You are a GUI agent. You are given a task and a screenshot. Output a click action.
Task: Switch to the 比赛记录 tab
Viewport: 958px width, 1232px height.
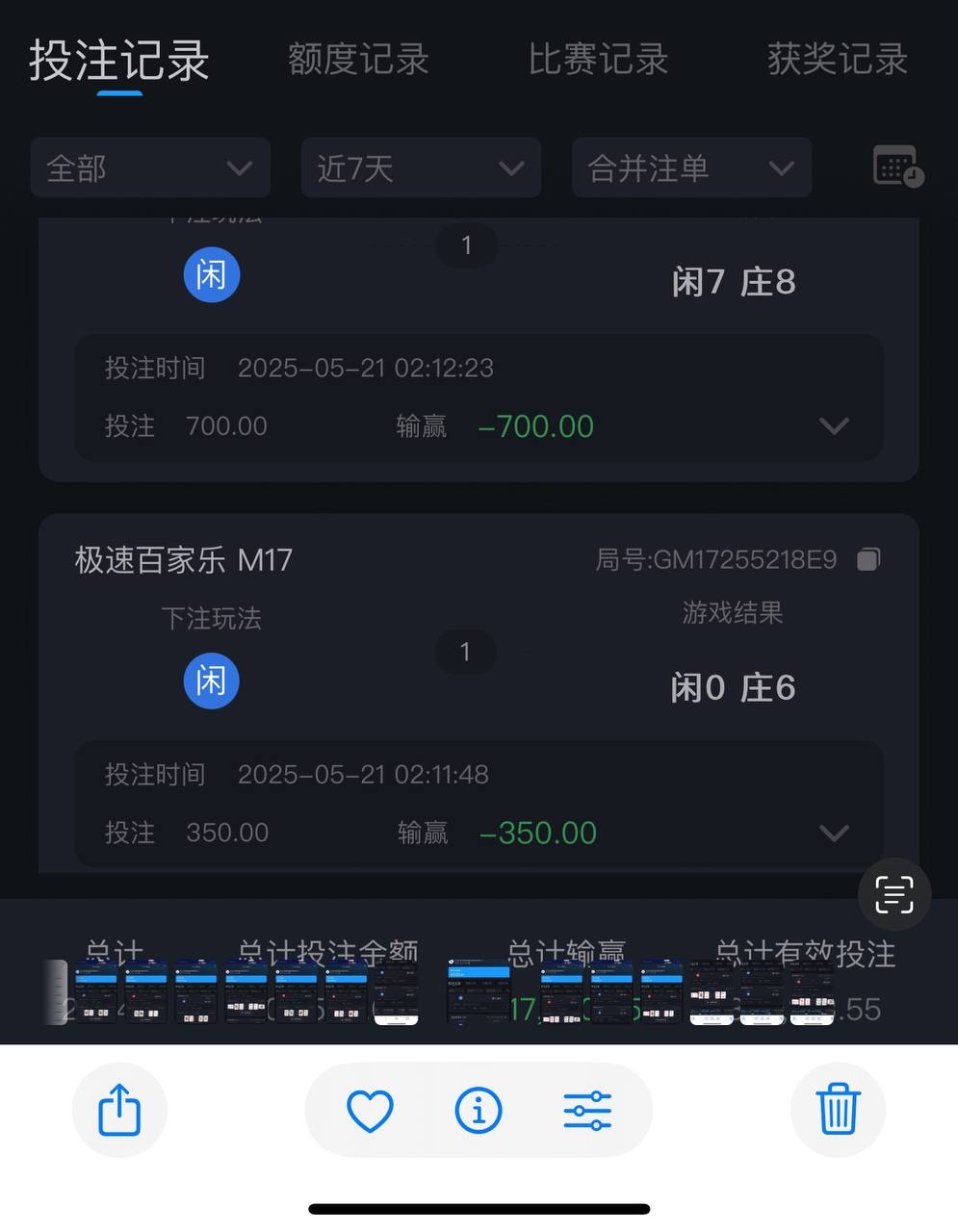click(x=598, y=60)
